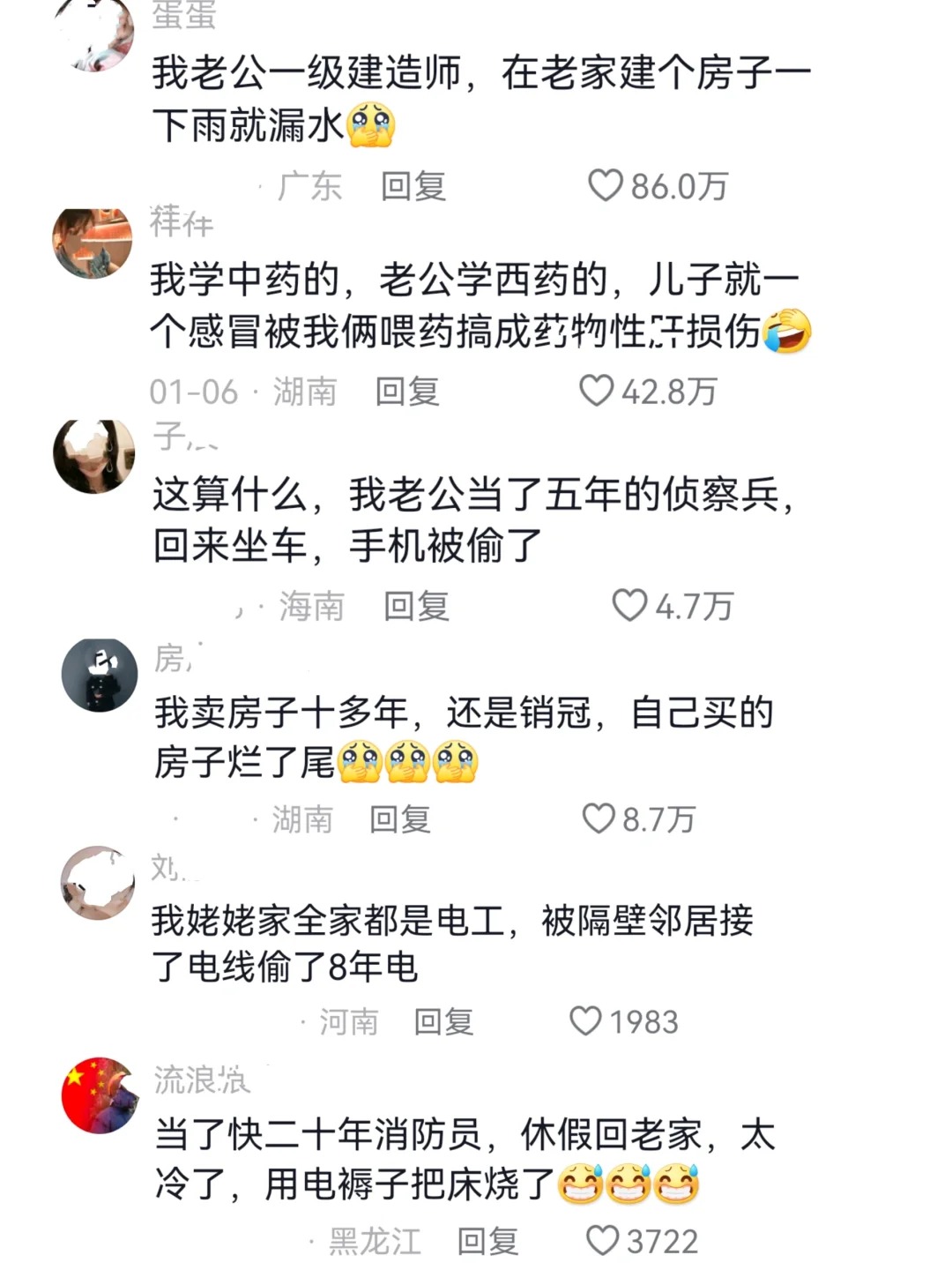The width and height of the screenshot is (952, 1270).
Task: Click the heart icon showing 8.7万
Action: (599, 819)
